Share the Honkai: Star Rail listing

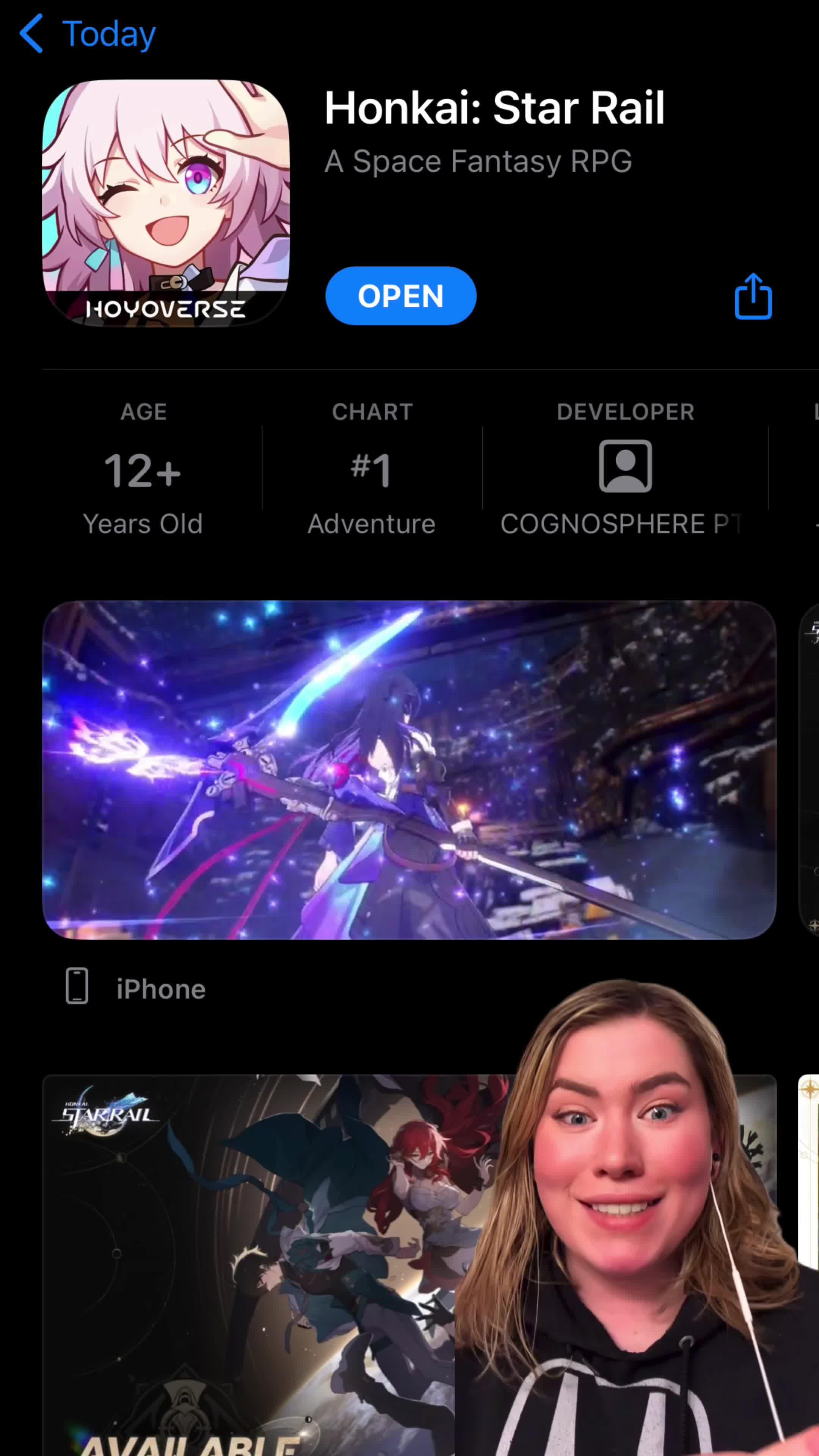pos(753,297)
